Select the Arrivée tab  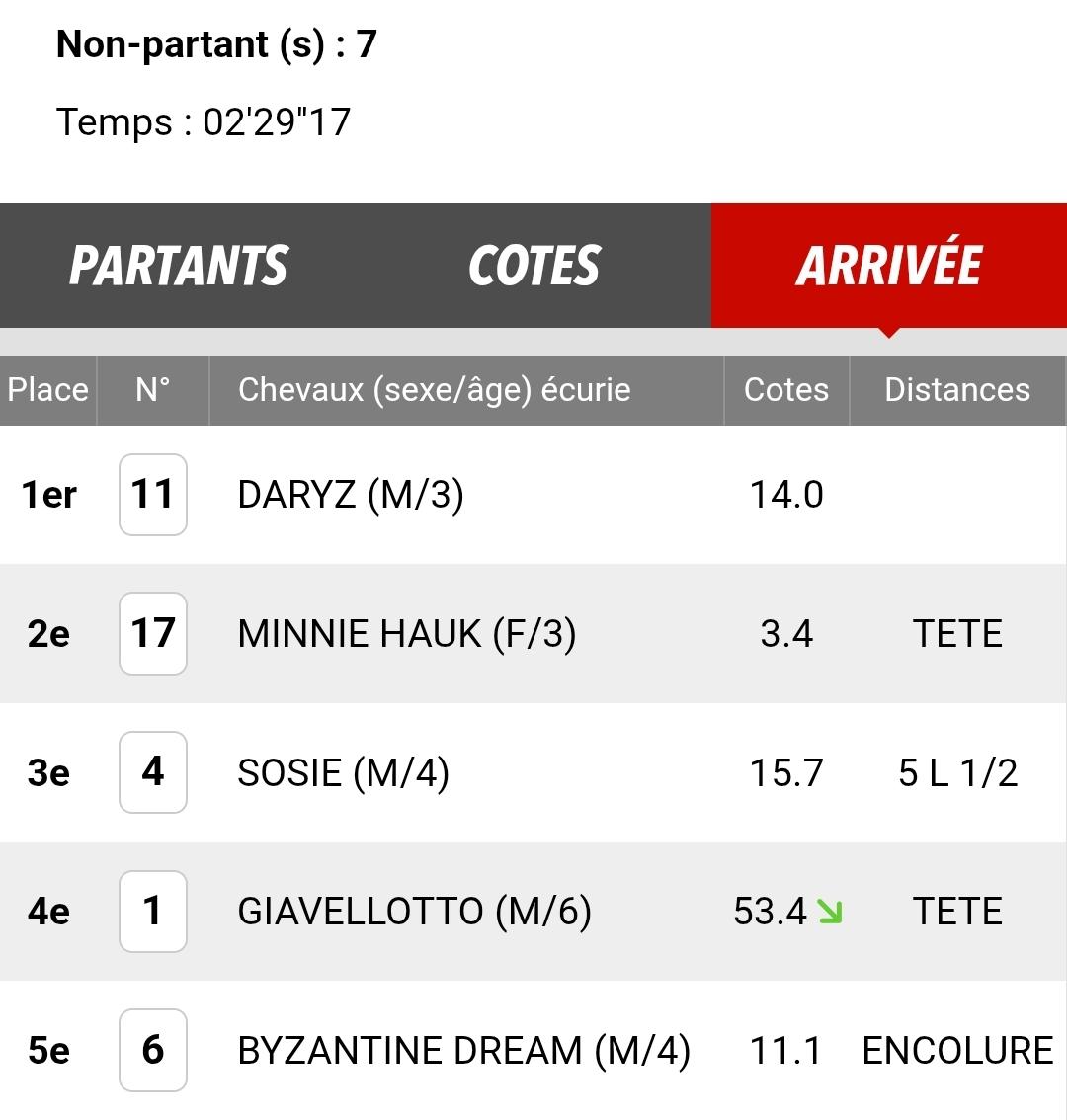coord(888,266)
